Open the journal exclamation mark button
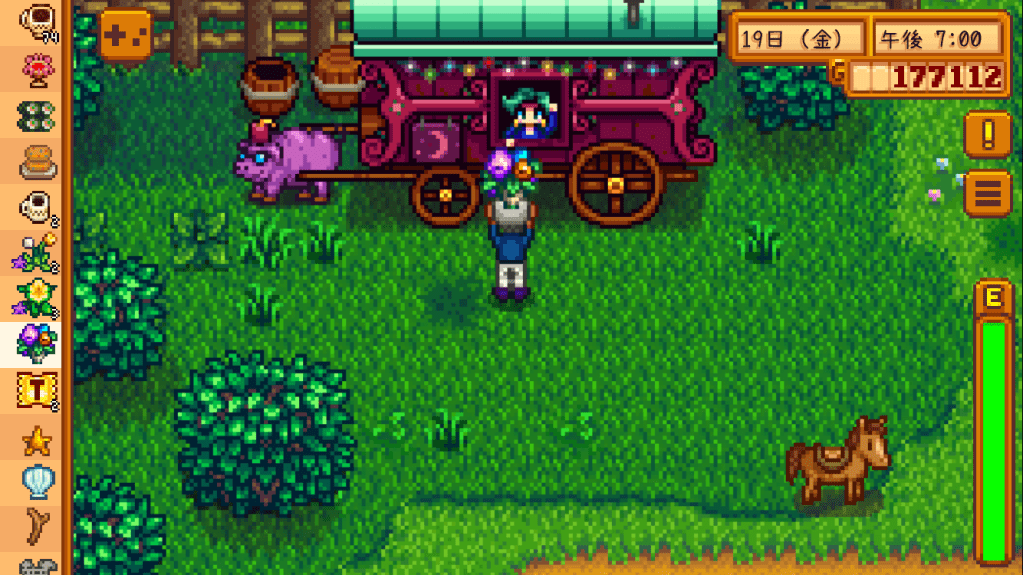1023x575 pixels. point(988,134)
